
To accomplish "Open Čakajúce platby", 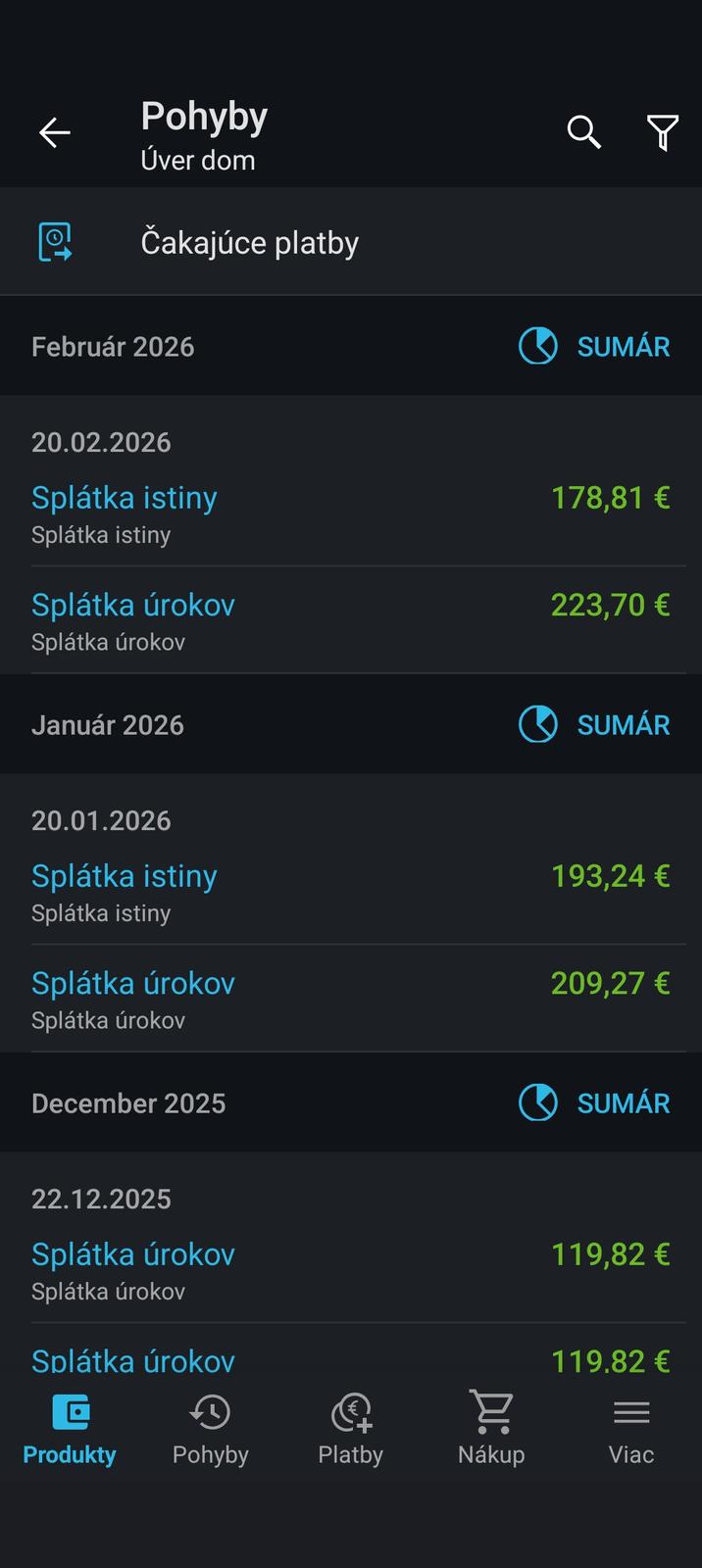I will [249, 242].
